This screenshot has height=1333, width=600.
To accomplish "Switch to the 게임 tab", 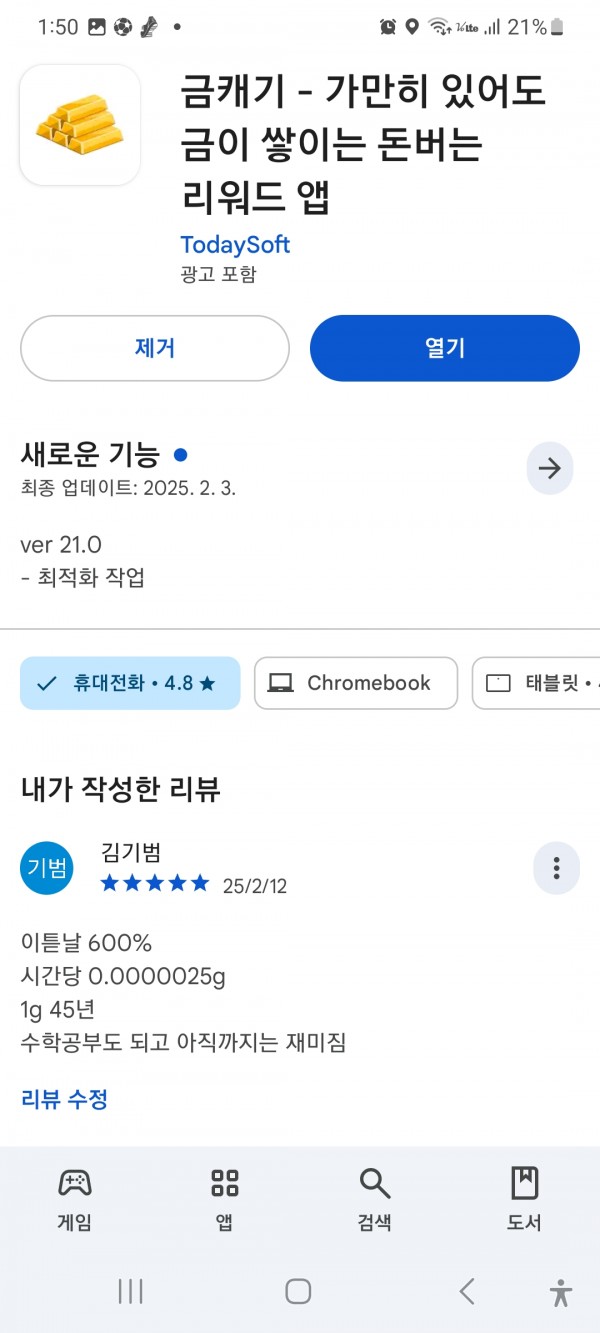I will (75, 1198).
